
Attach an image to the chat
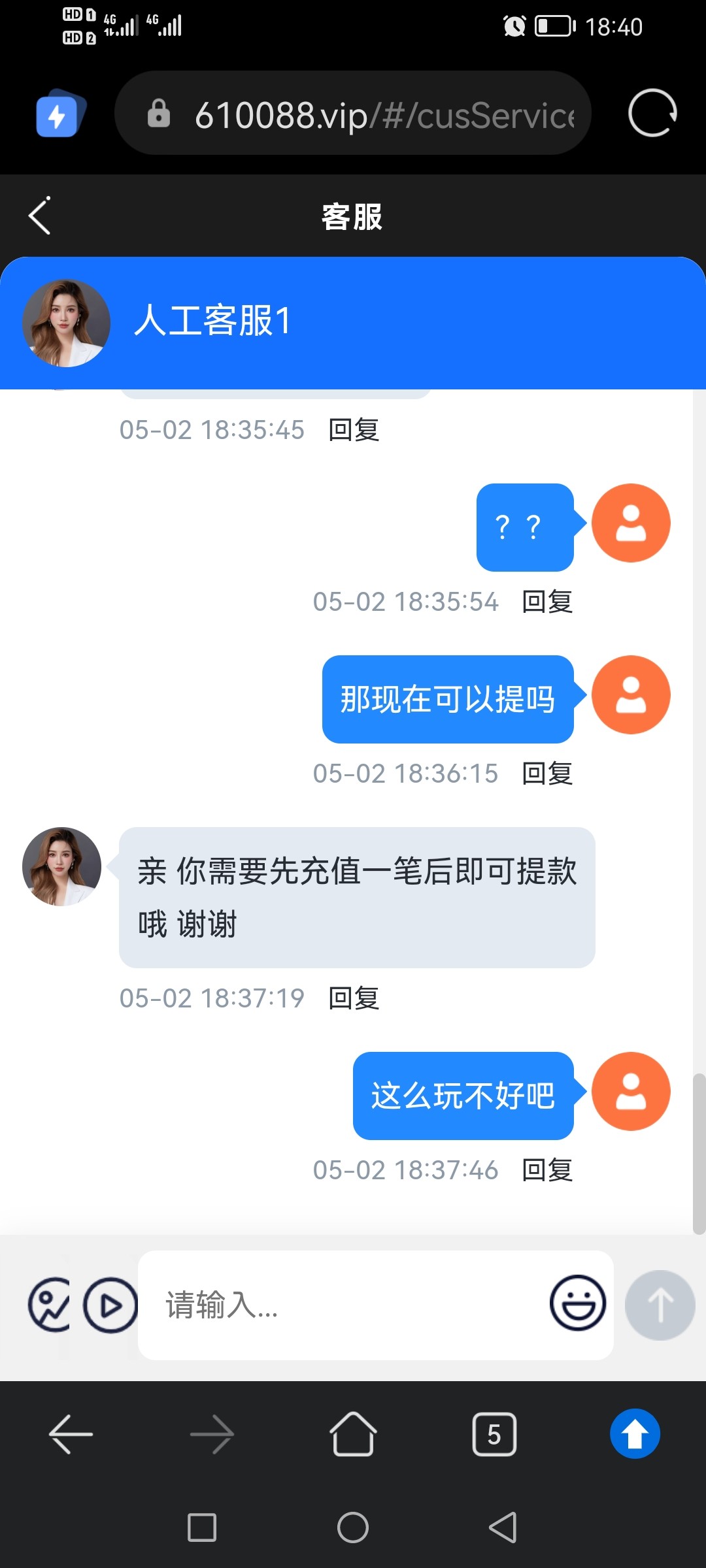click(49, 1305)
